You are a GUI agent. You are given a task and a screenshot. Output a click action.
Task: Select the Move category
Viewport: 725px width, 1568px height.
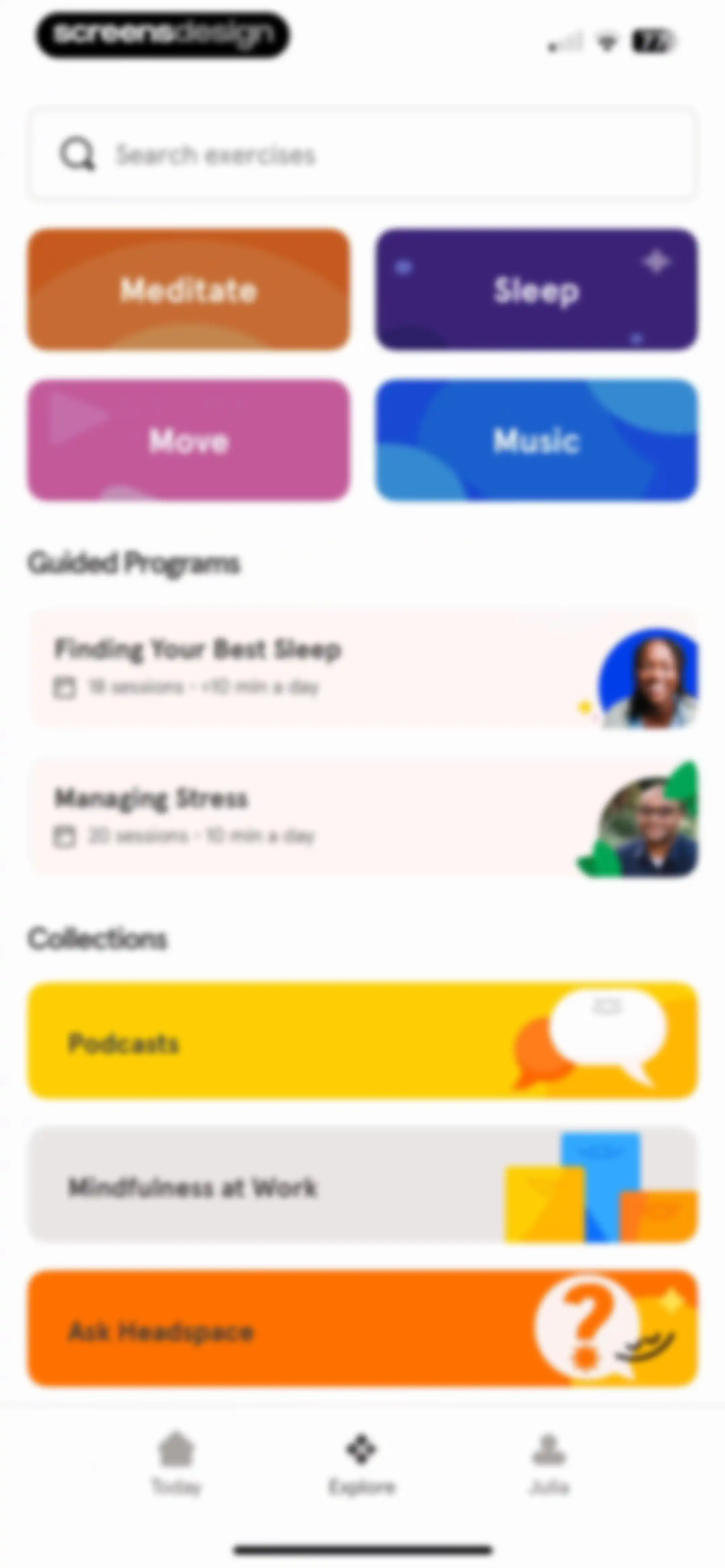(x=189, y=440)
